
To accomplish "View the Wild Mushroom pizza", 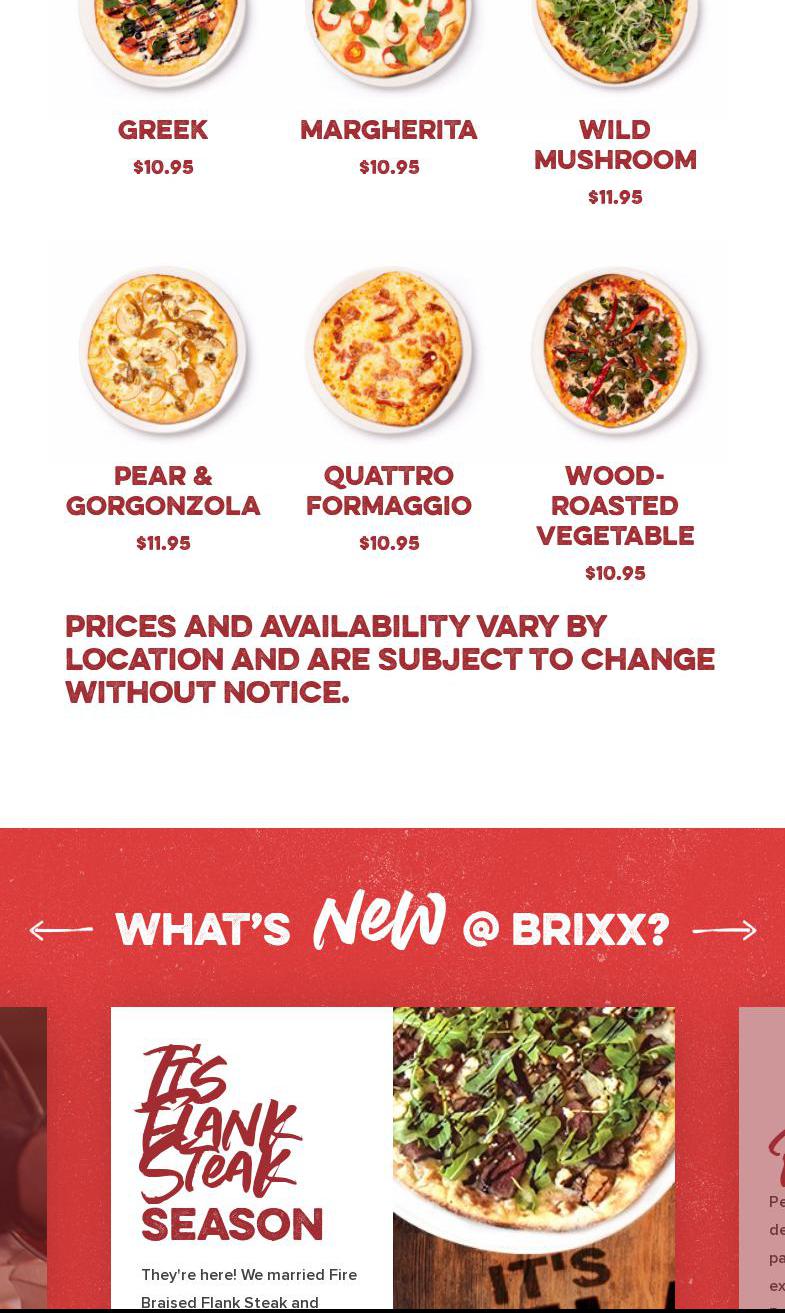I will [x=615, y=145].
